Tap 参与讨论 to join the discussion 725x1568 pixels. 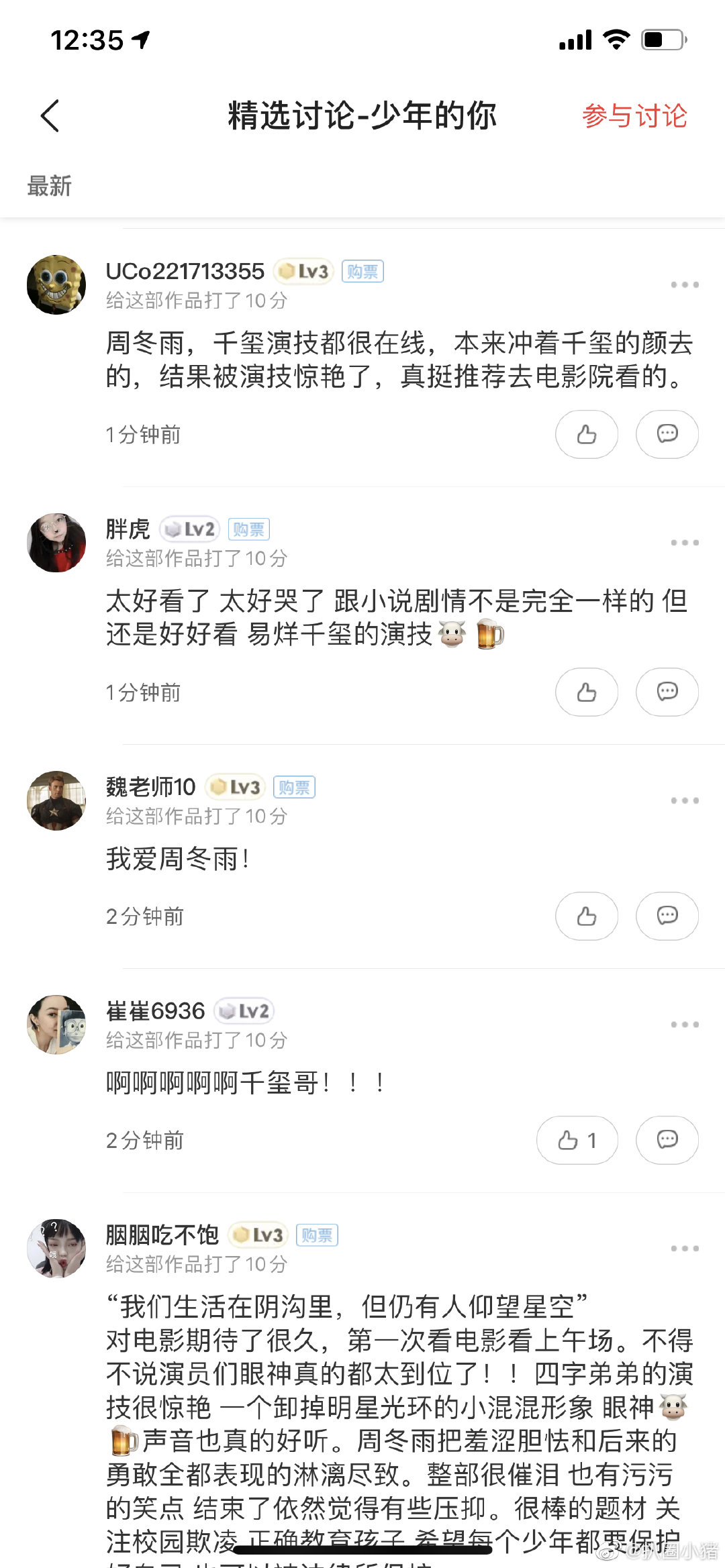click(634, 115)
